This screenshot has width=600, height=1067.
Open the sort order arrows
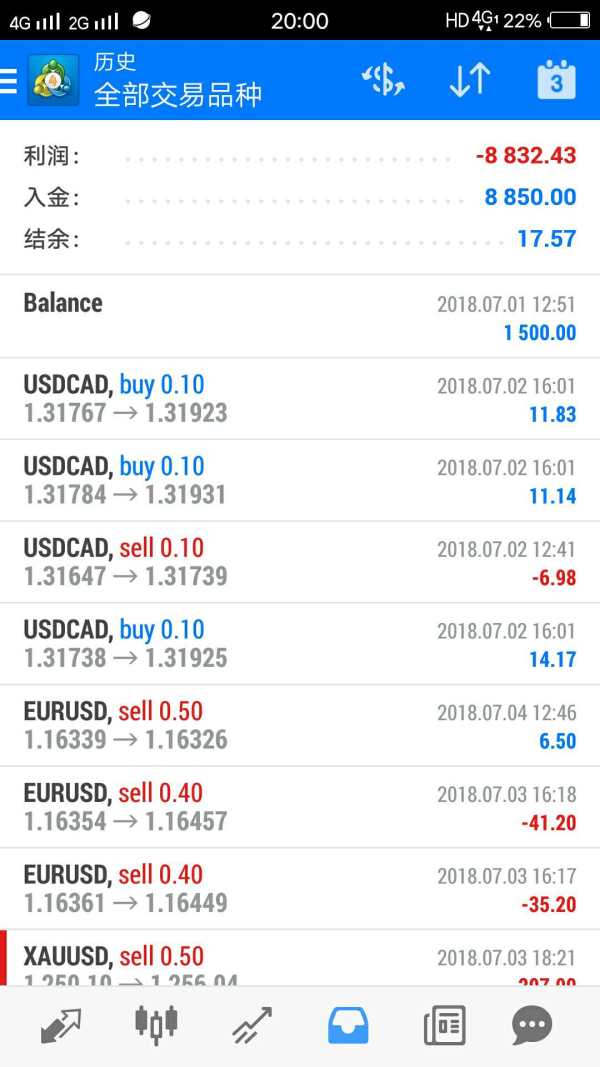tap(470, 80)
